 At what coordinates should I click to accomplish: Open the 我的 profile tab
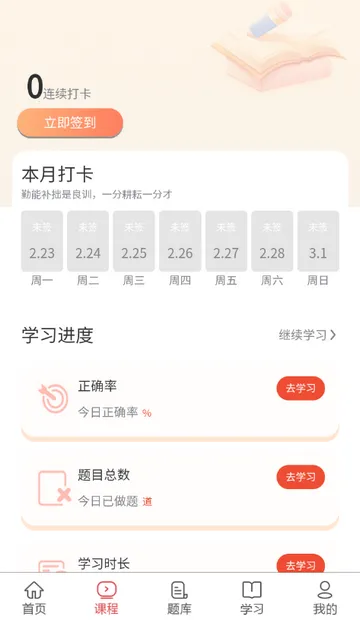coord(325,597)
